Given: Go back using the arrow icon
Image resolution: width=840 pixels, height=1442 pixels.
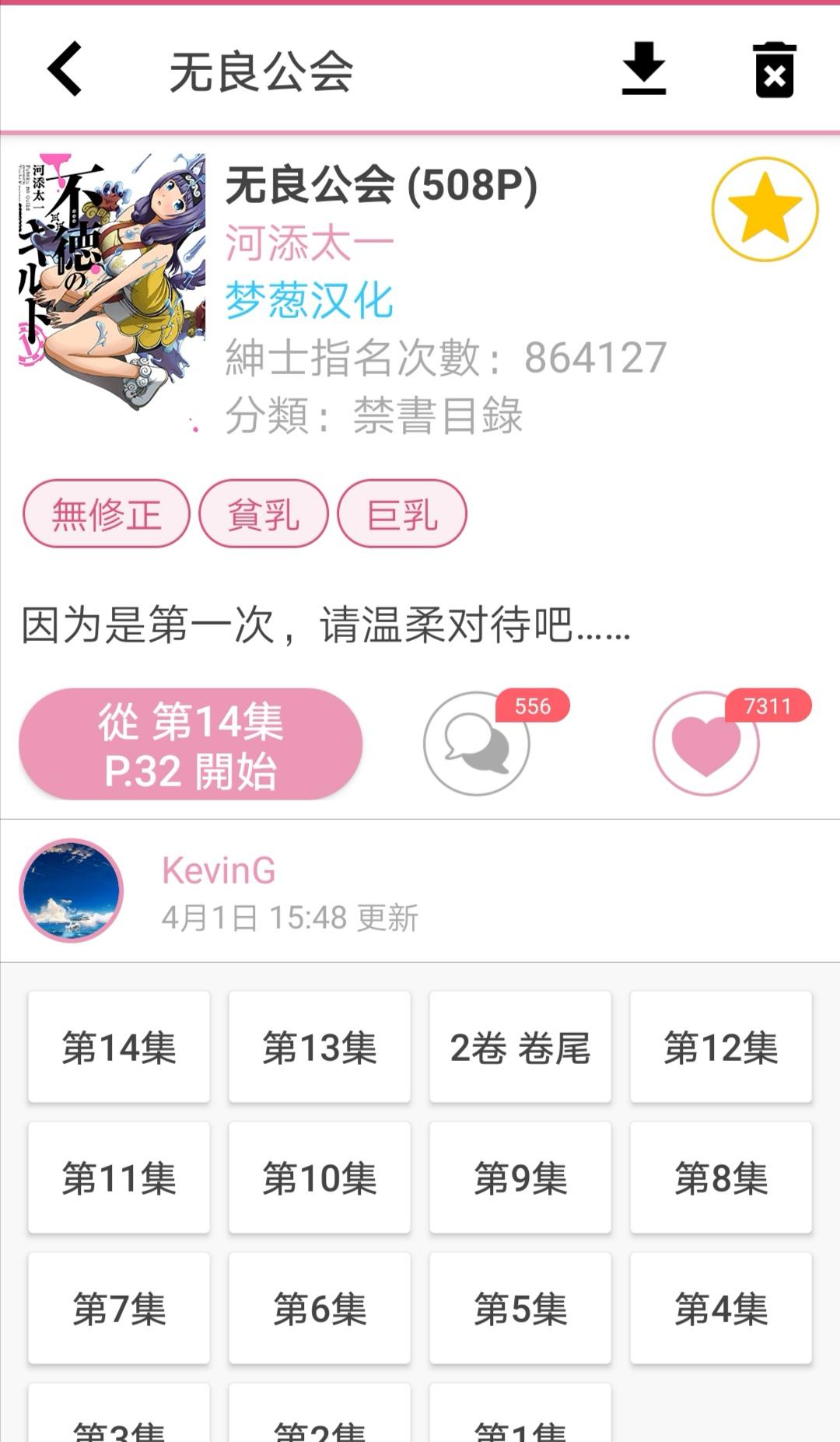Looking at the screenshot, I should pos(65,69).
